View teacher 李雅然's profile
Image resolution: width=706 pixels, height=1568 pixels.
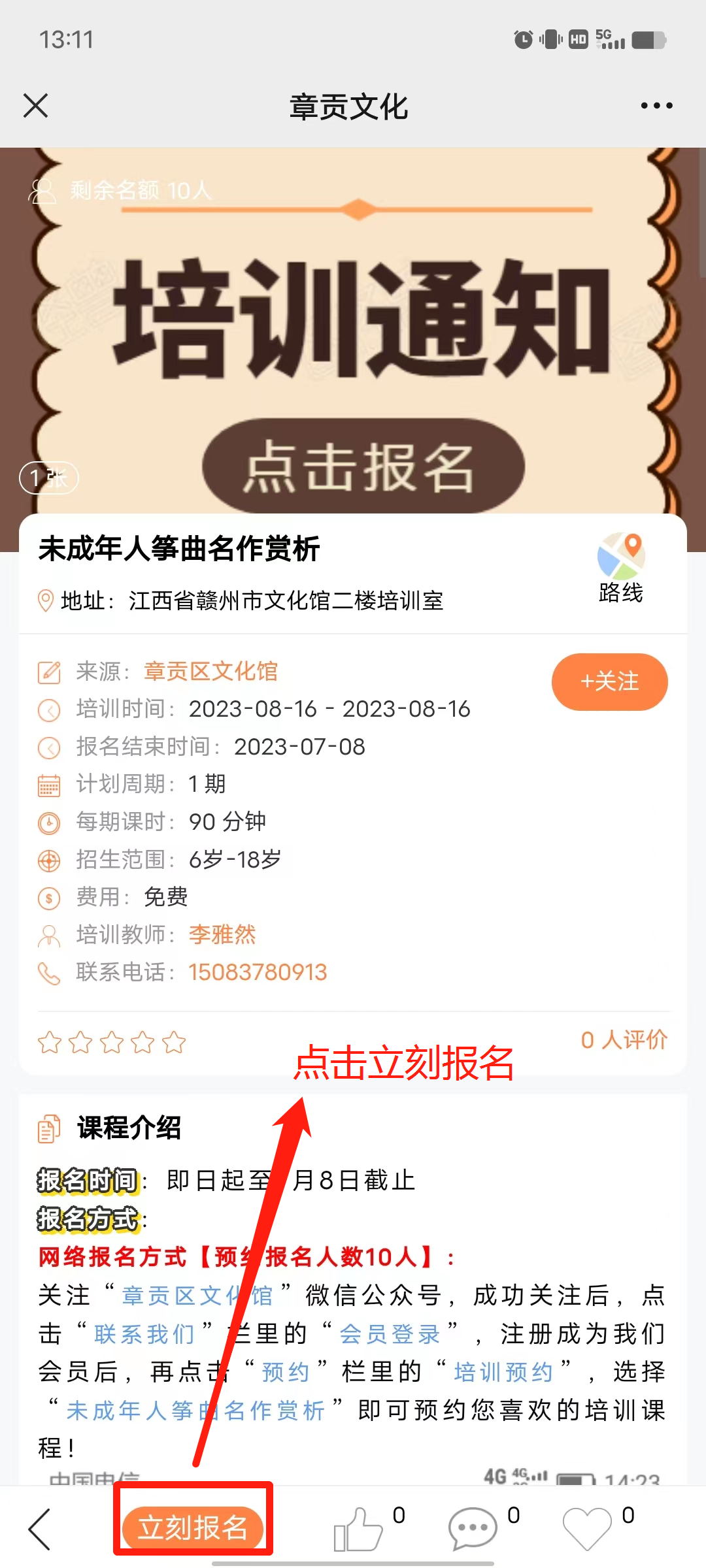(222, 934)
